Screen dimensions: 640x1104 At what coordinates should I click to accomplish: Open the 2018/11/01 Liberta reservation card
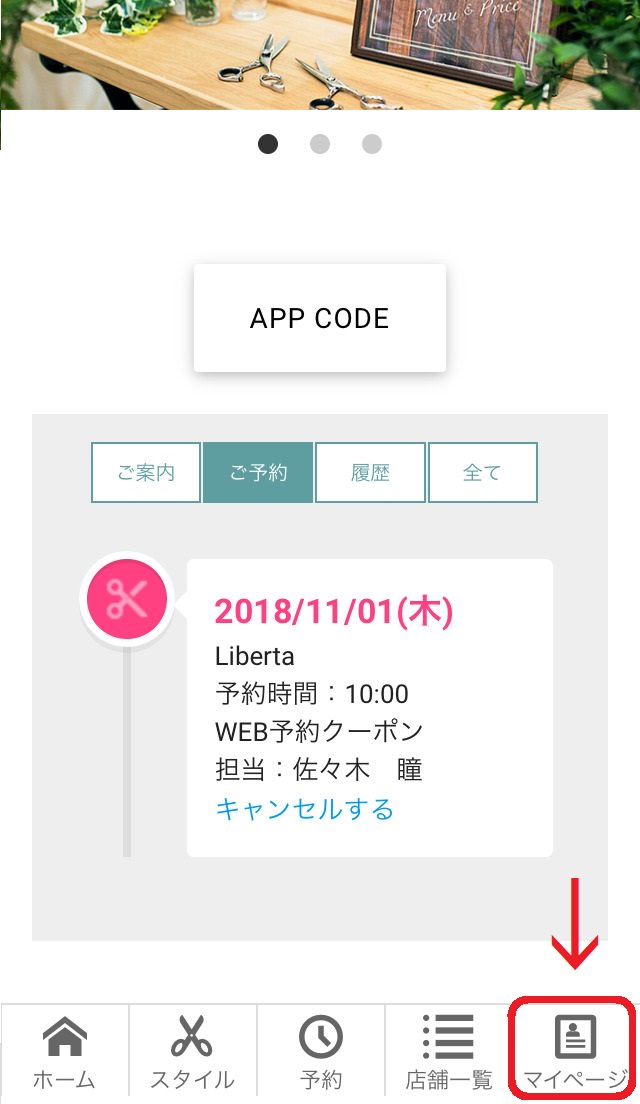tap(370, 708)
